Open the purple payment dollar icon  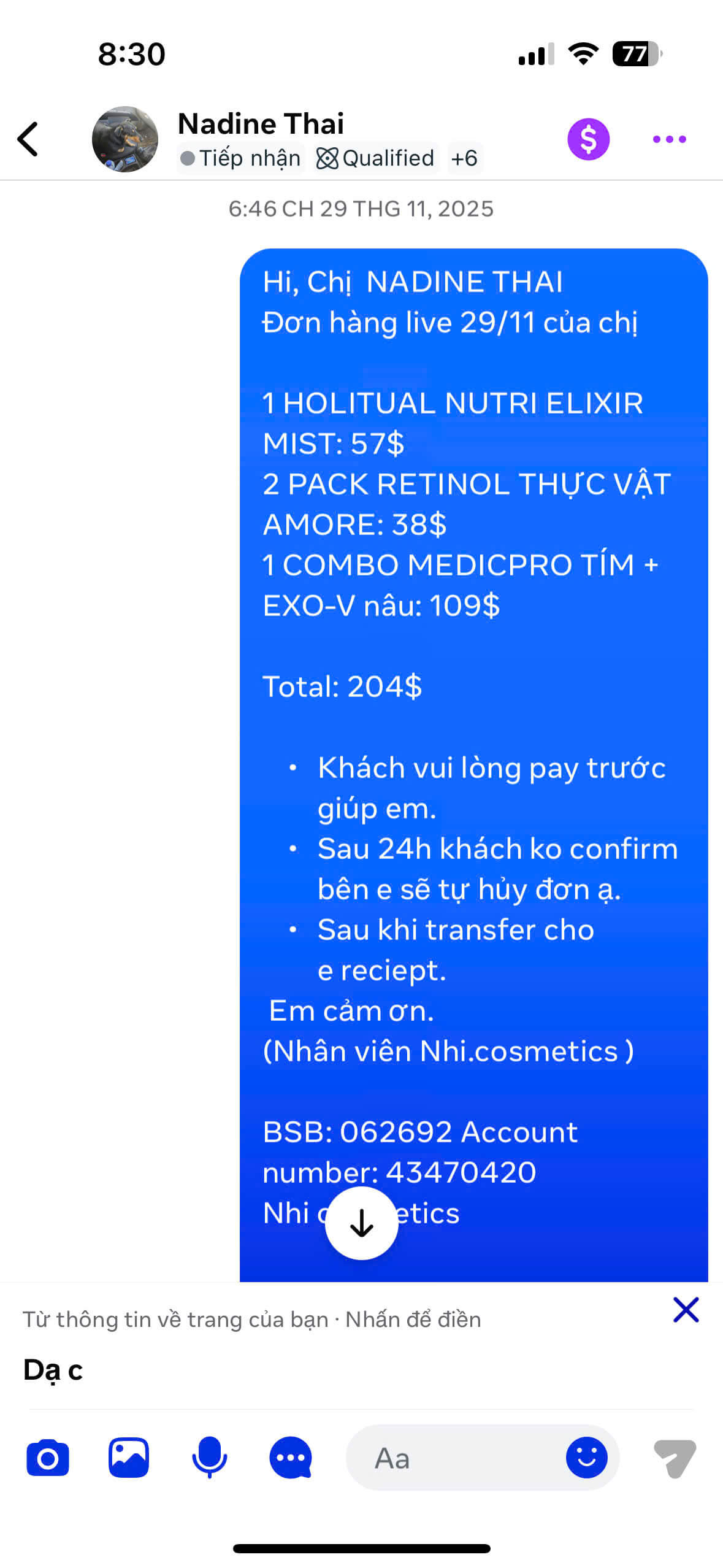tap(587, 139)
